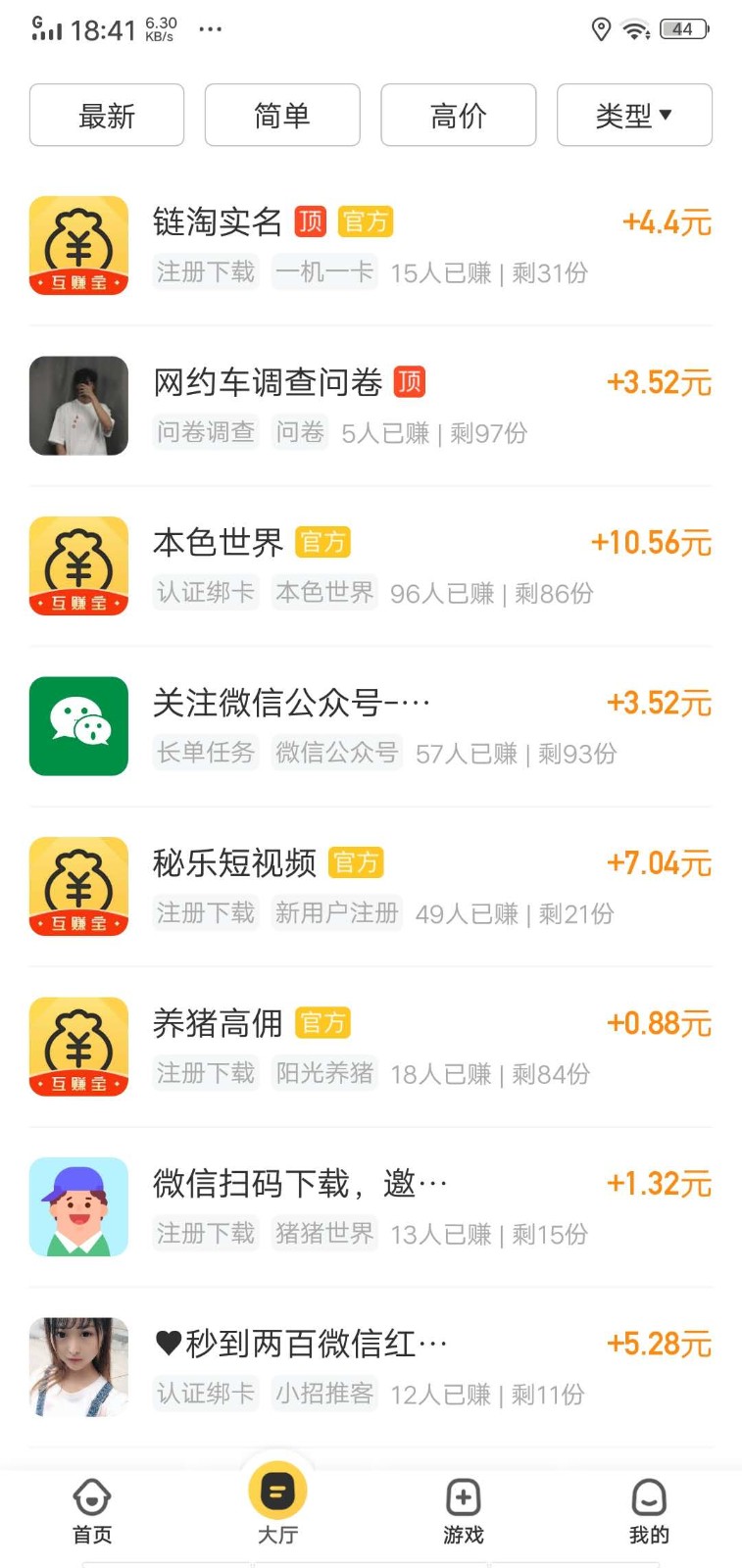Tap the 秘乐短视频 task icon

click(78, 887)
